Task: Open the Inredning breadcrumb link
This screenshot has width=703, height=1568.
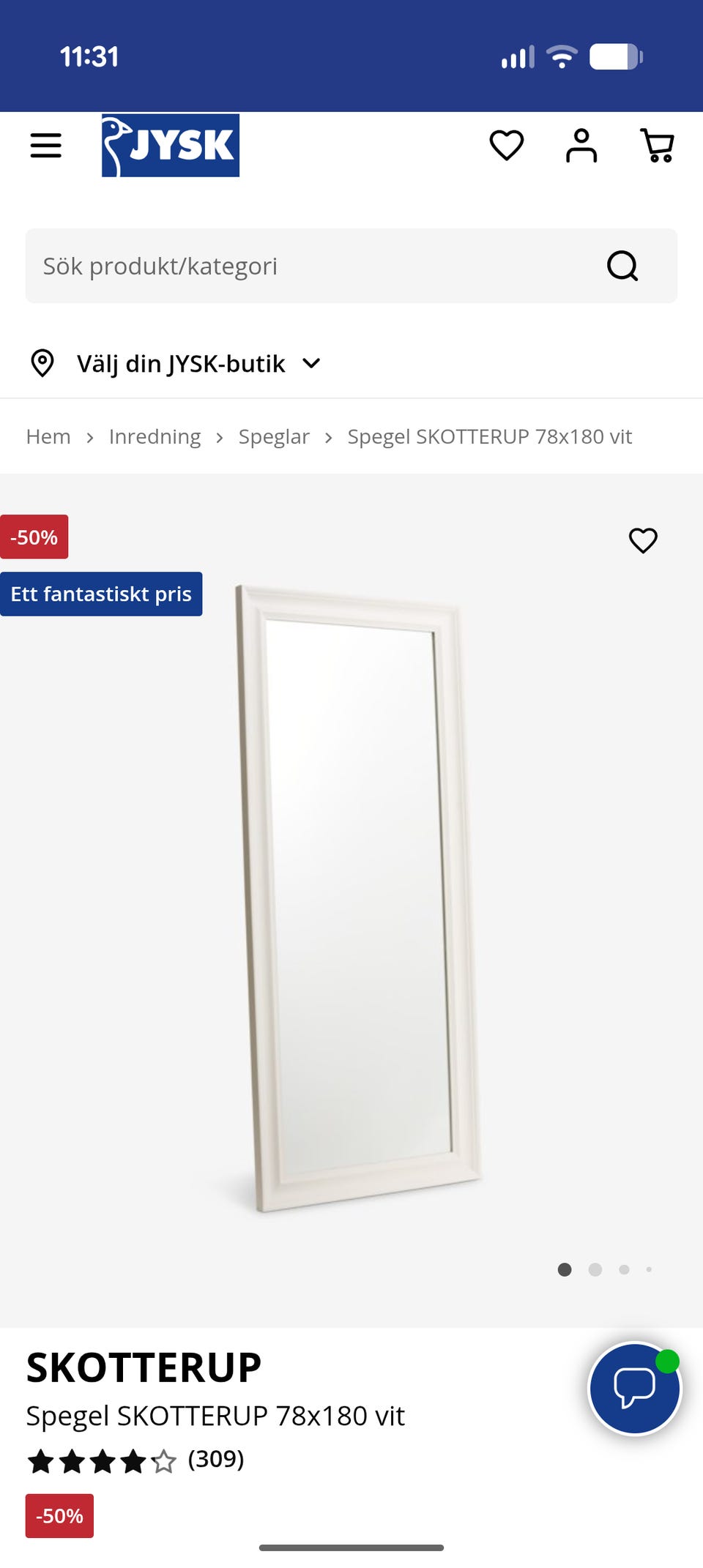Action: tap(155, 436)
